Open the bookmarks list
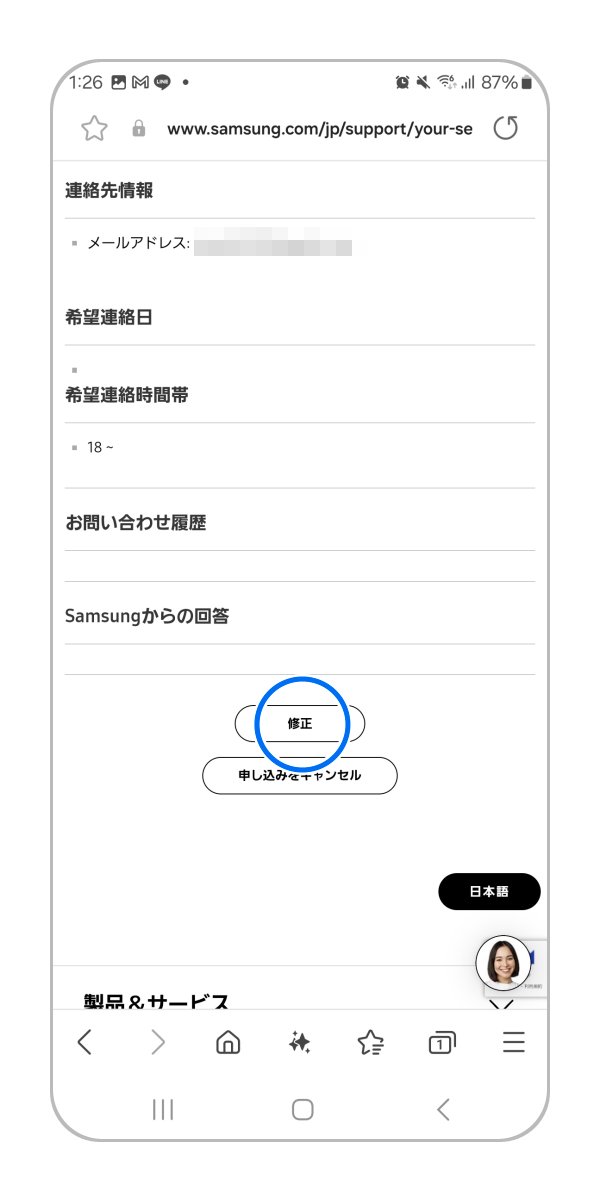This screenshot has height=1200, width=600. (x=371, y=1043)
